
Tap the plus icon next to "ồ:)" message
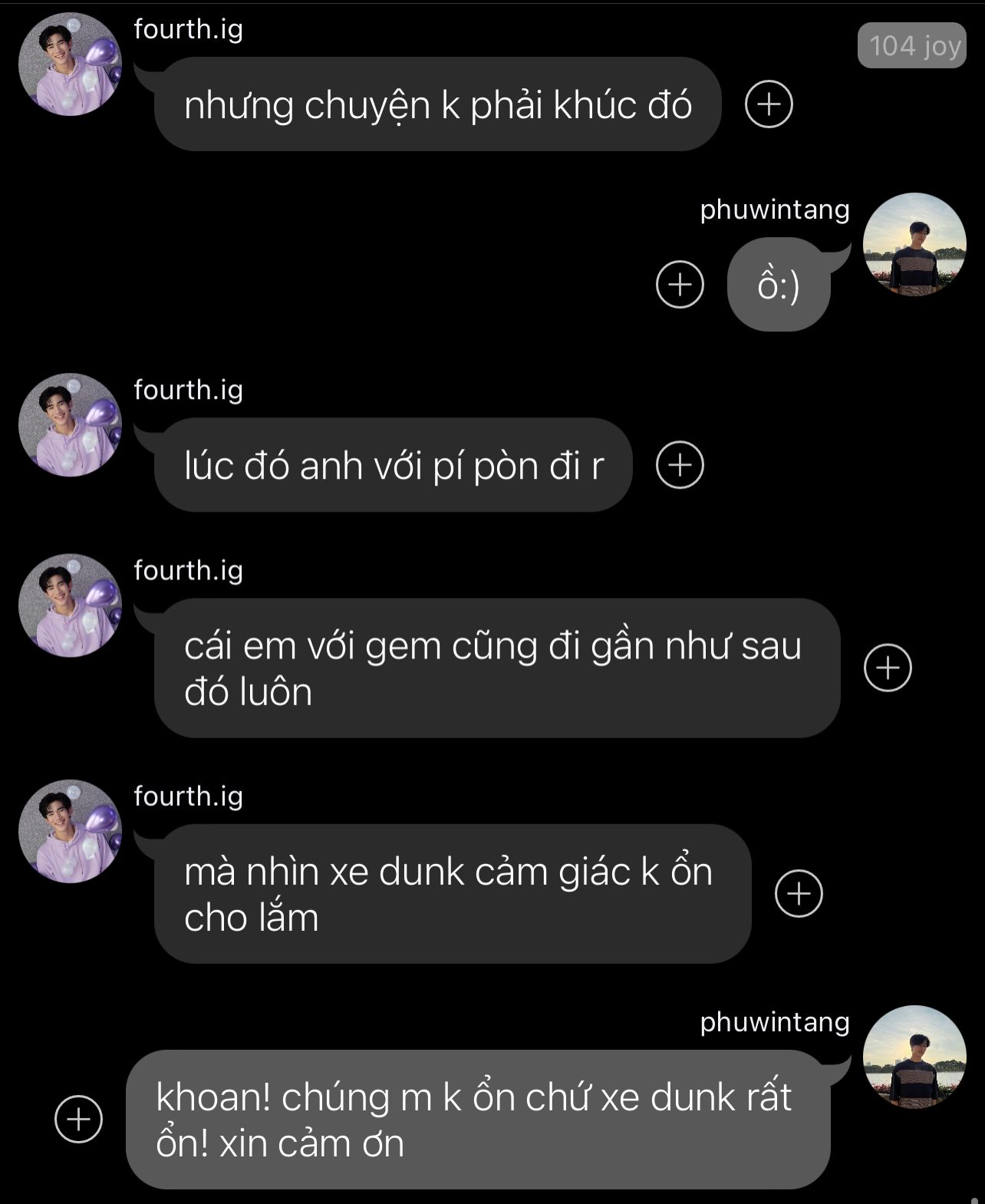tap(680, 285)
